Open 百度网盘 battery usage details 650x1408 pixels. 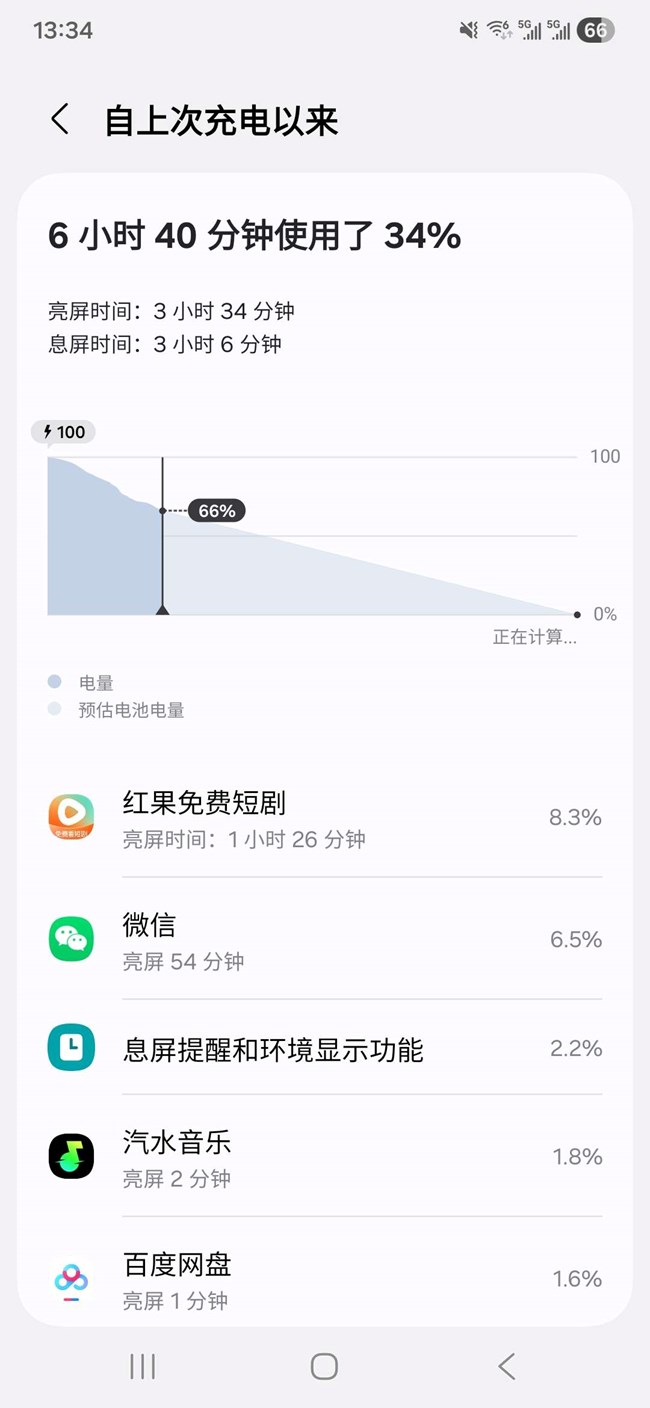tap(324, 1279)
